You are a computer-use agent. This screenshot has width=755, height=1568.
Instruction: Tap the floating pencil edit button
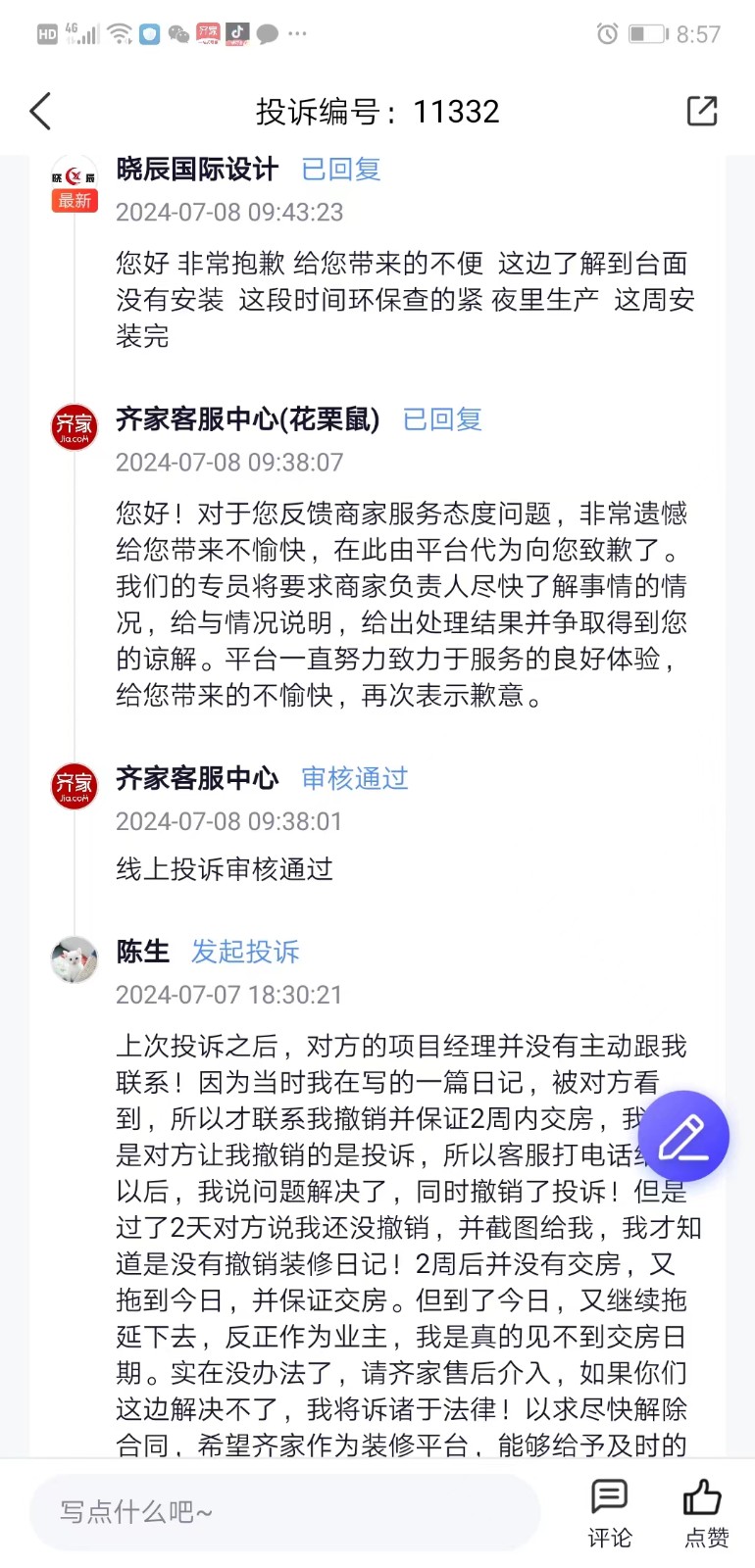click(x=683, y=1137)
